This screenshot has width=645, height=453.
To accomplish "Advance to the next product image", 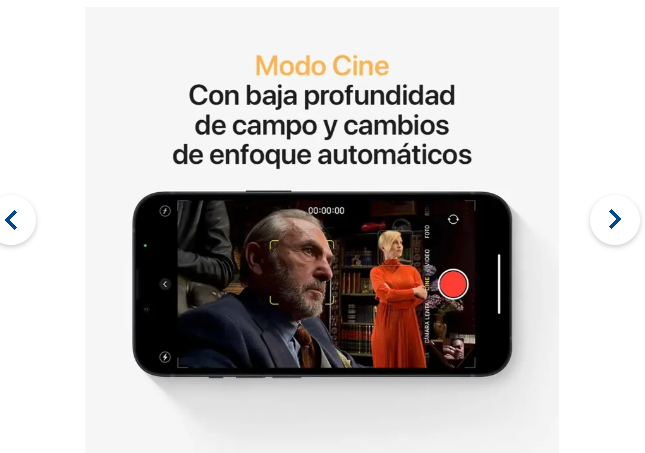I will [x=614, y=220].
